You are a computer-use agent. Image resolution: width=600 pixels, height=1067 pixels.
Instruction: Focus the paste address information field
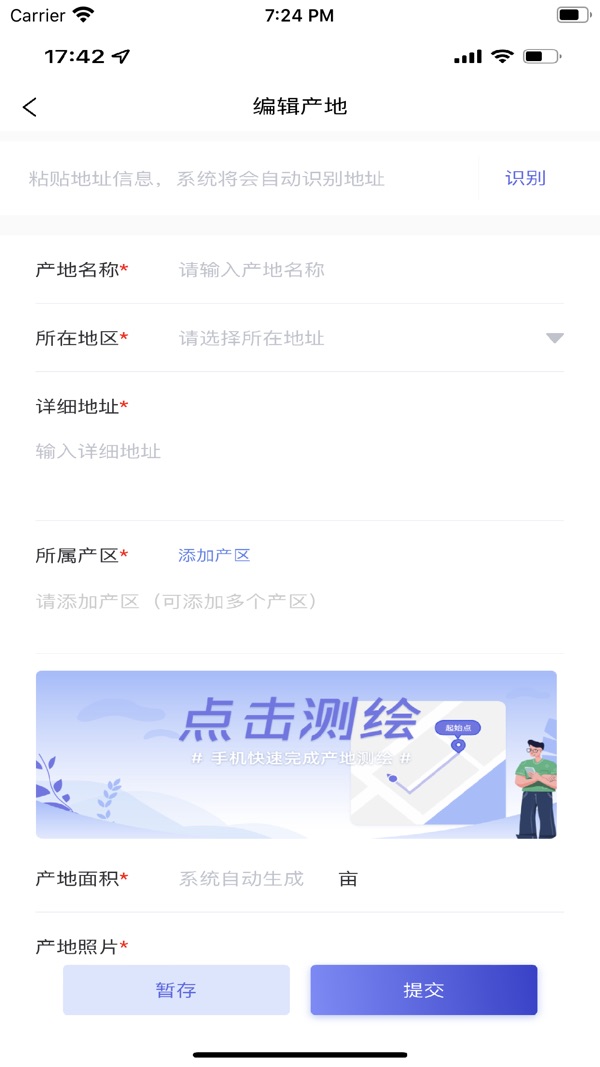(x=238, y=179)
